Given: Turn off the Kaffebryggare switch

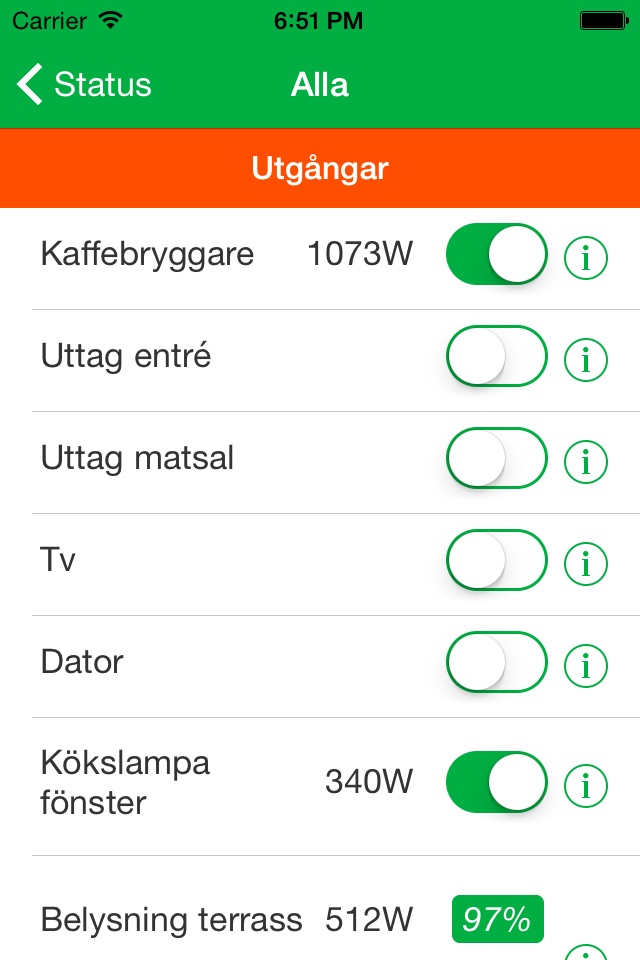Looking at the screenshot, I should 496,255.
